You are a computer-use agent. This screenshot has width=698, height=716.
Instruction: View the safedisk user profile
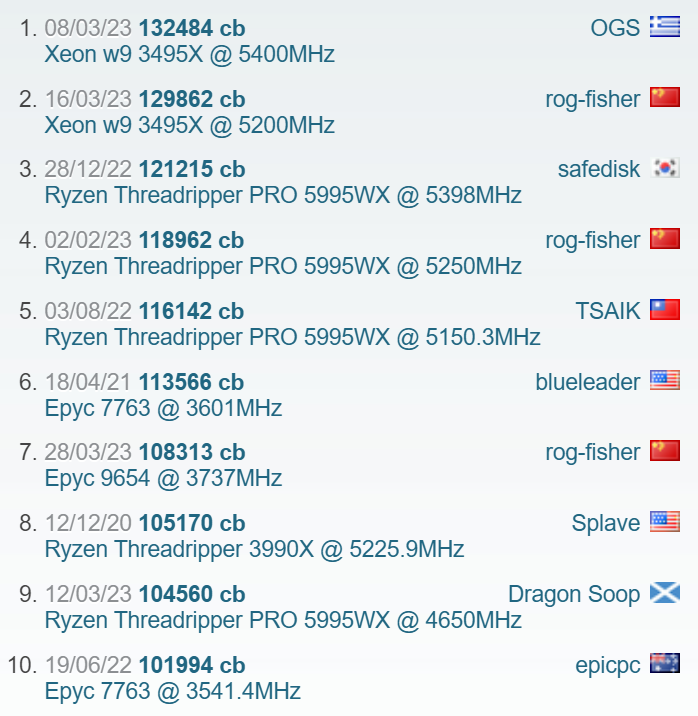598,169
